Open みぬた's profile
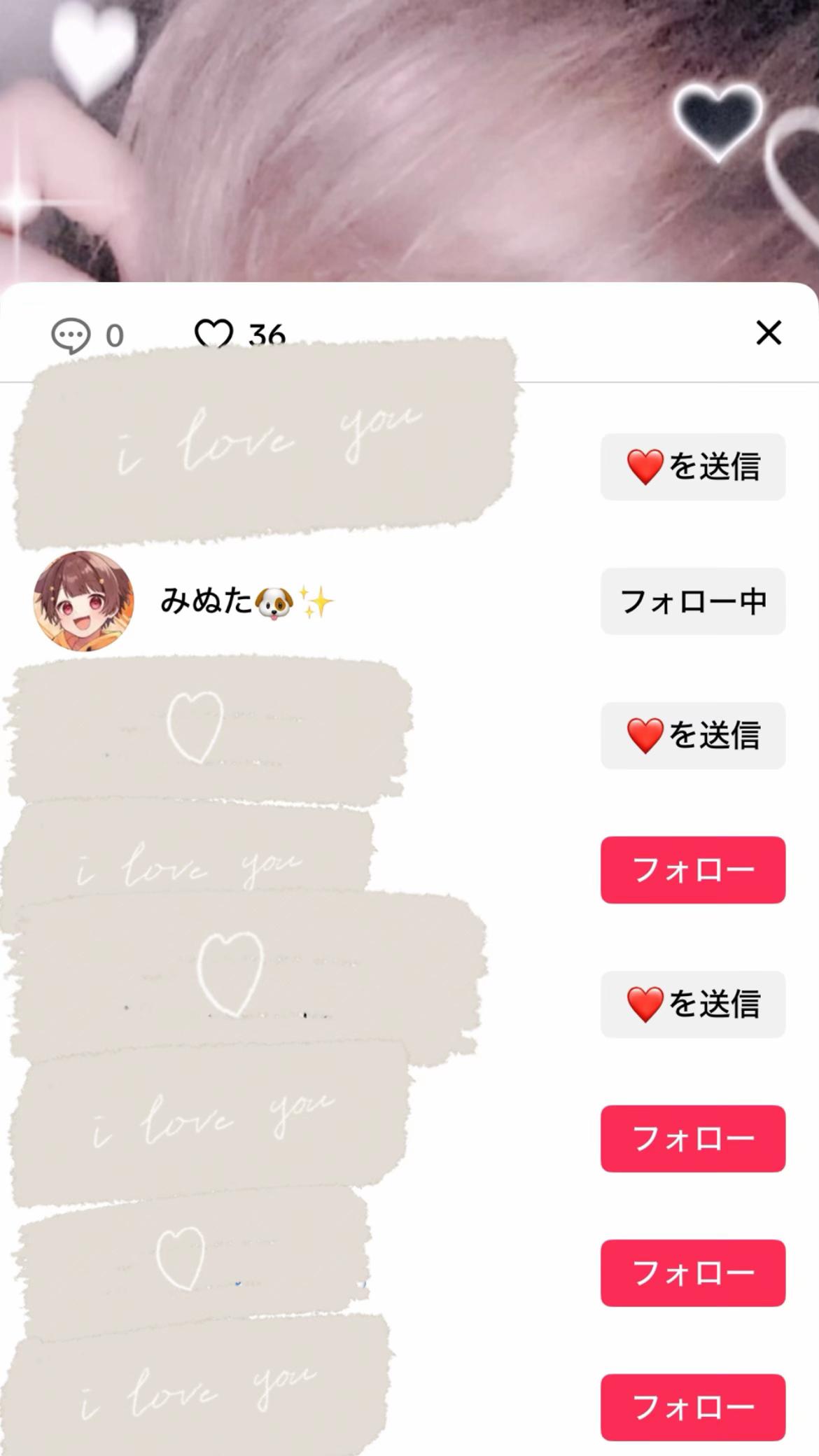 pos(84,601)
